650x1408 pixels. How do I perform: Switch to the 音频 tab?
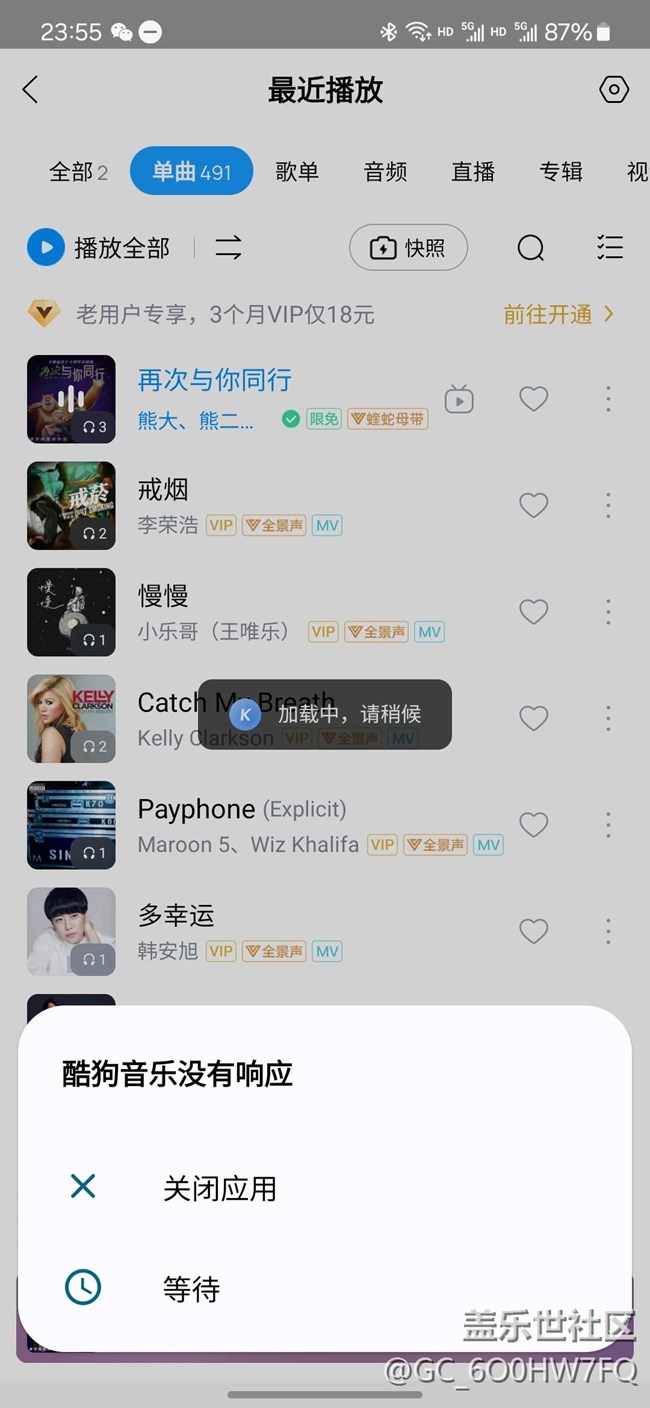coord(385,172)
